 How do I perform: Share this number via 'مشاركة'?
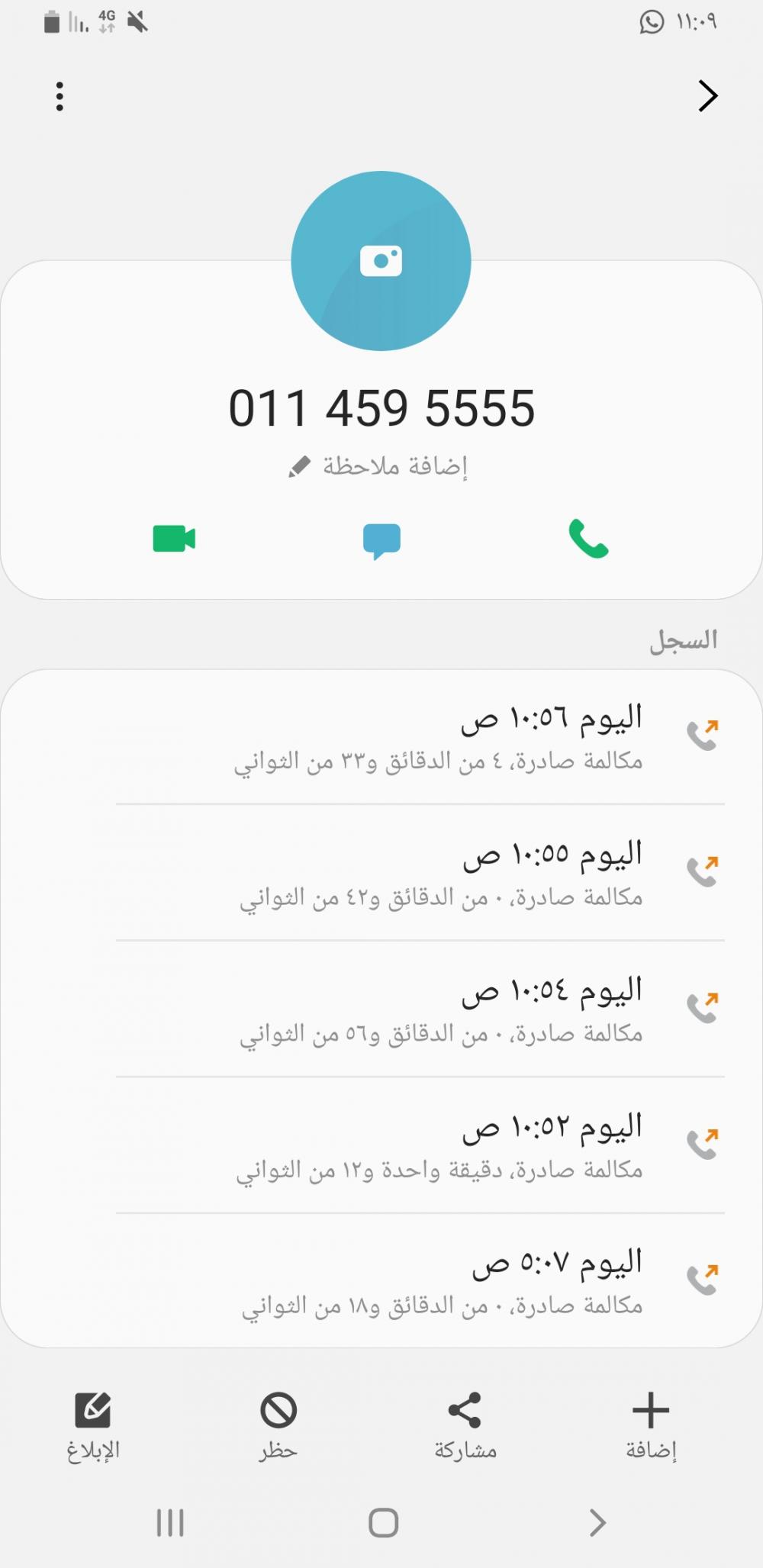coord(465,1424)
